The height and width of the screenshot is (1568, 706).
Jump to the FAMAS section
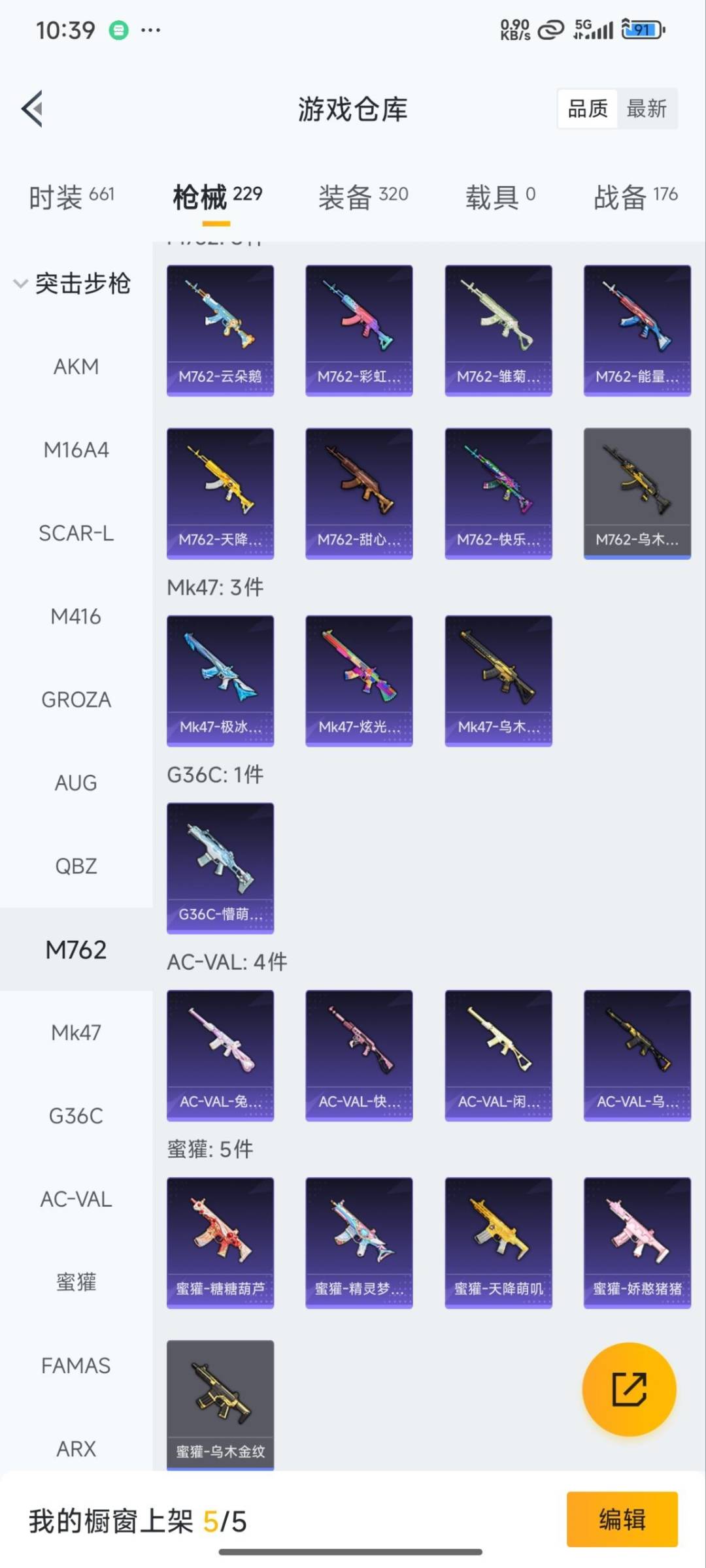(76, 1365)
